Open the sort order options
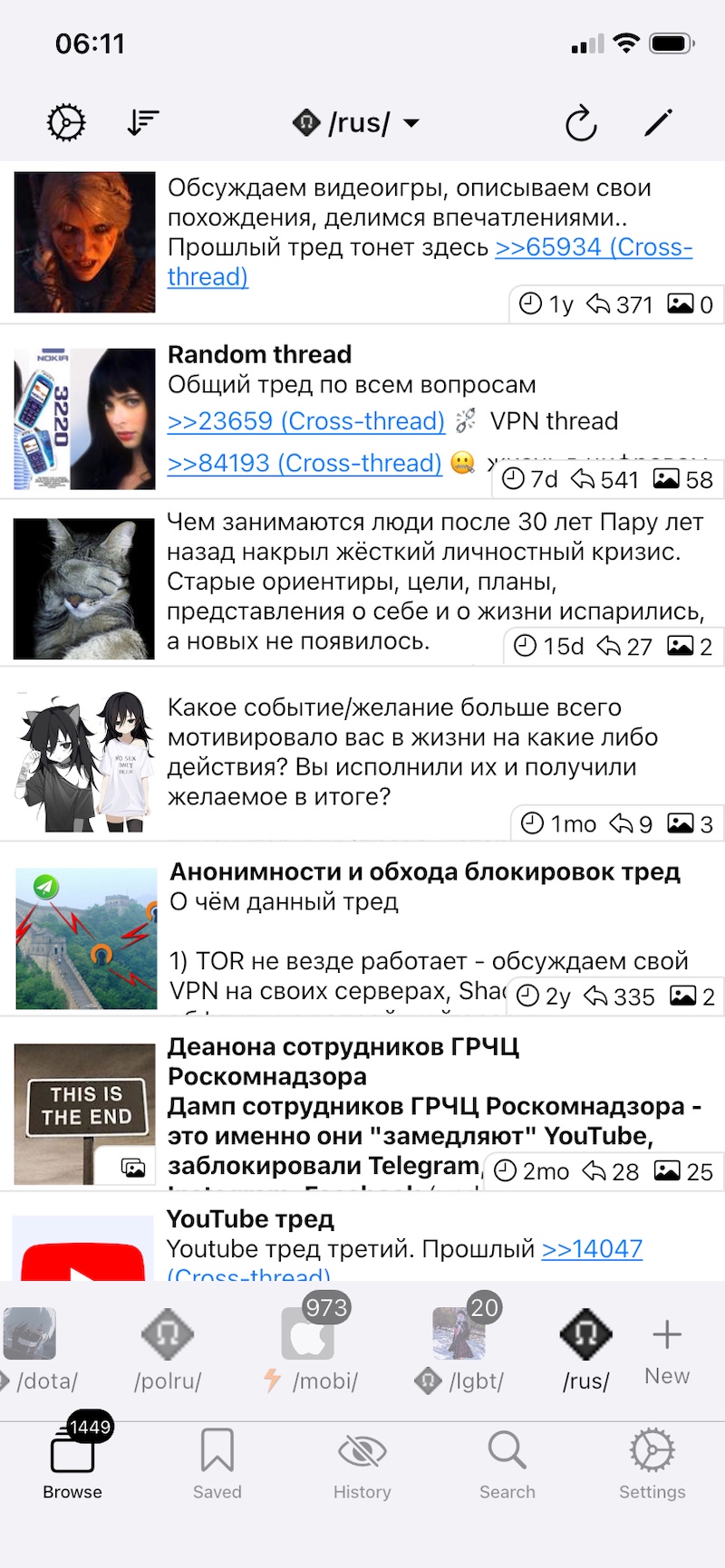 [143, 122]
